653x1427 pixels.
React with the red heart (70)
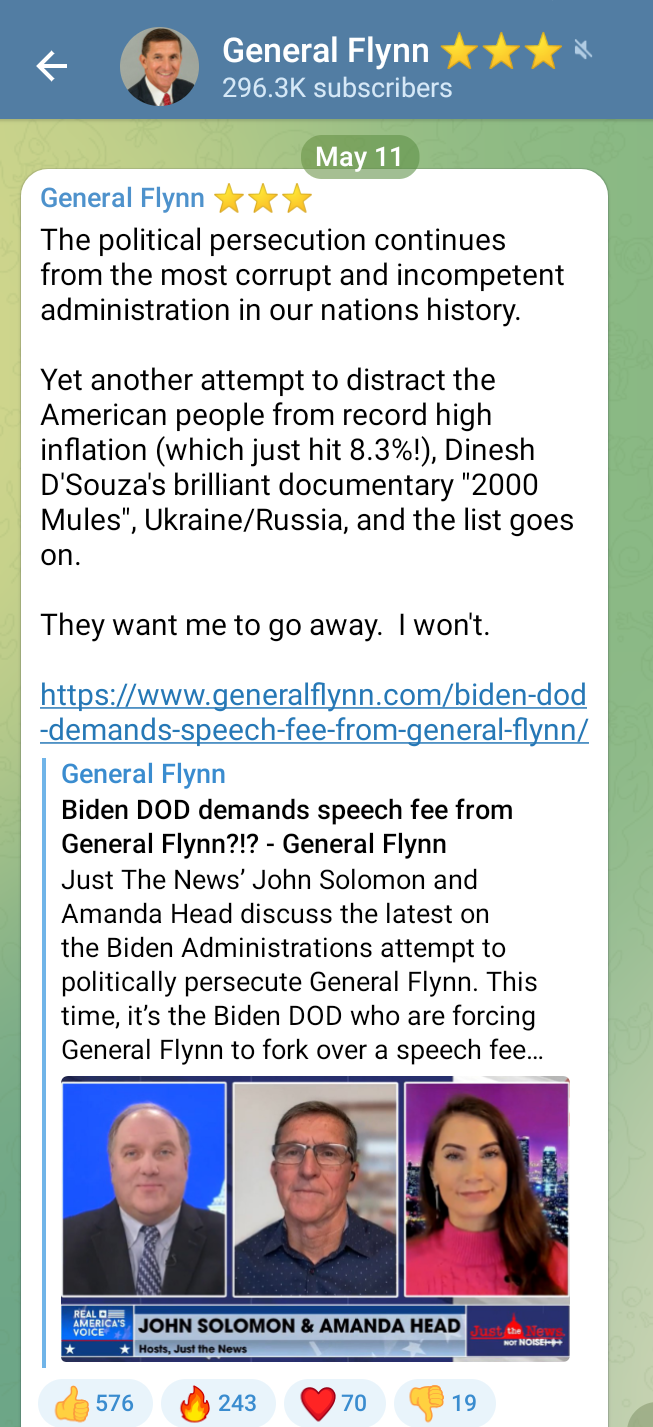pyautogui.click(x=334, y=1403)
